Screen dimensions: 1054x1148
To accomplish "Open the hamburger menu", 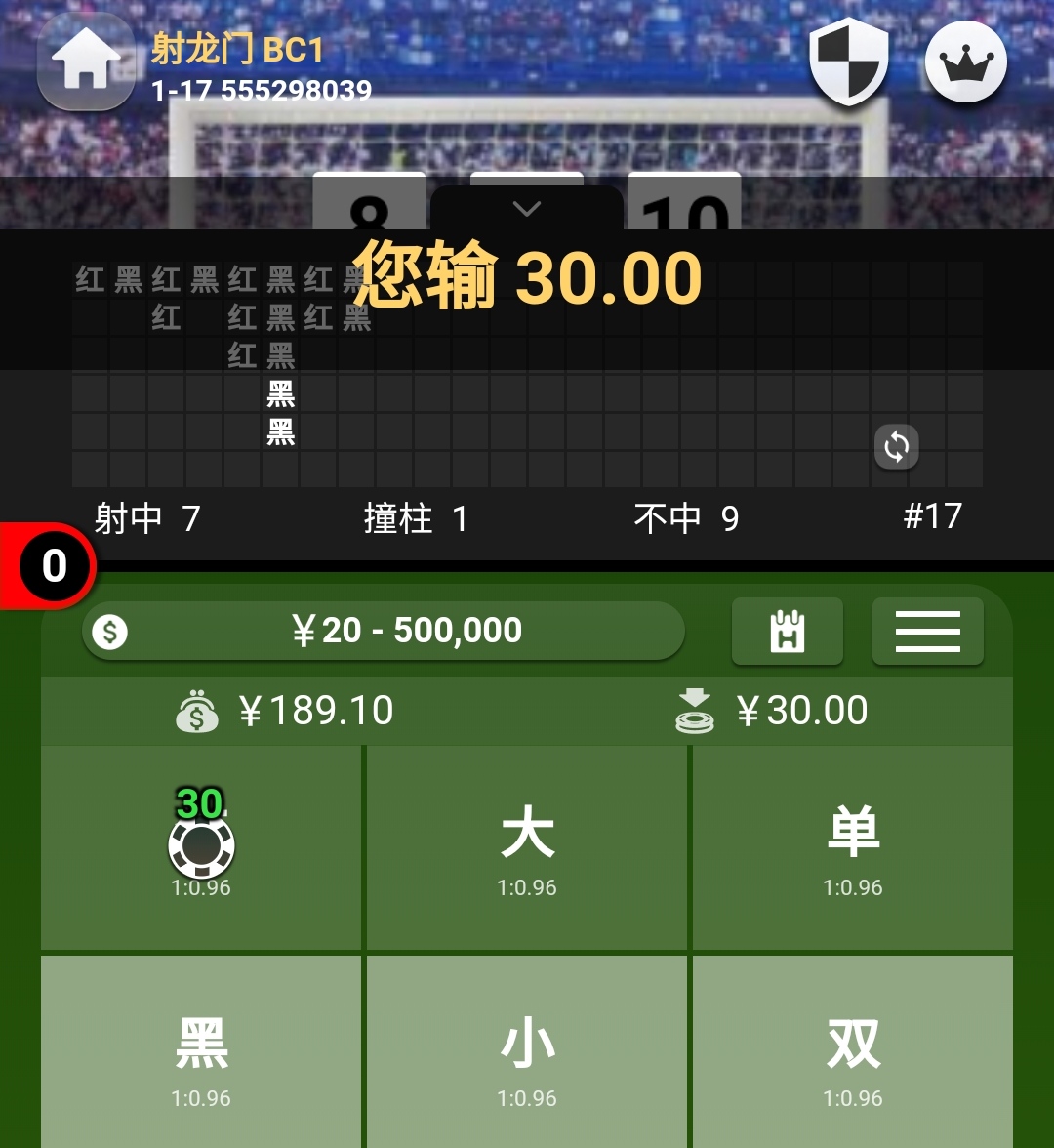I will pyautogui.click(x=927, y=632).
